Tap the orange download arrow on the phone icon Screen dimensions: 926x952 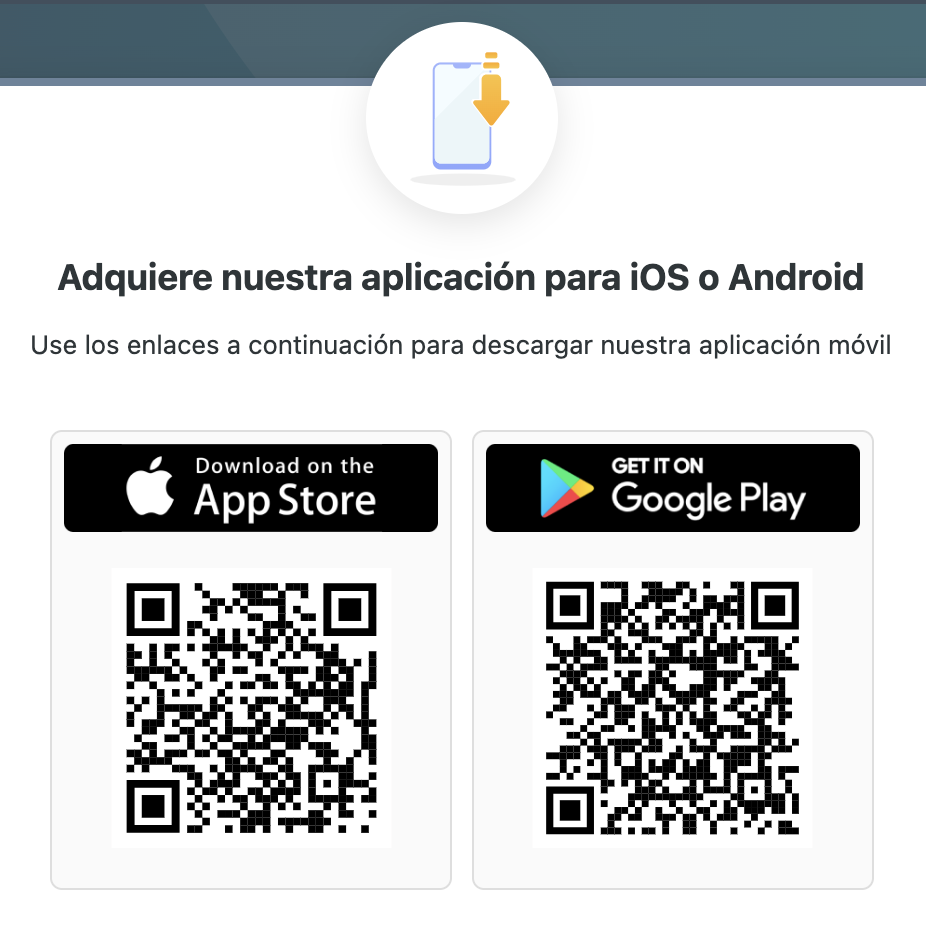tap(488, 100)
